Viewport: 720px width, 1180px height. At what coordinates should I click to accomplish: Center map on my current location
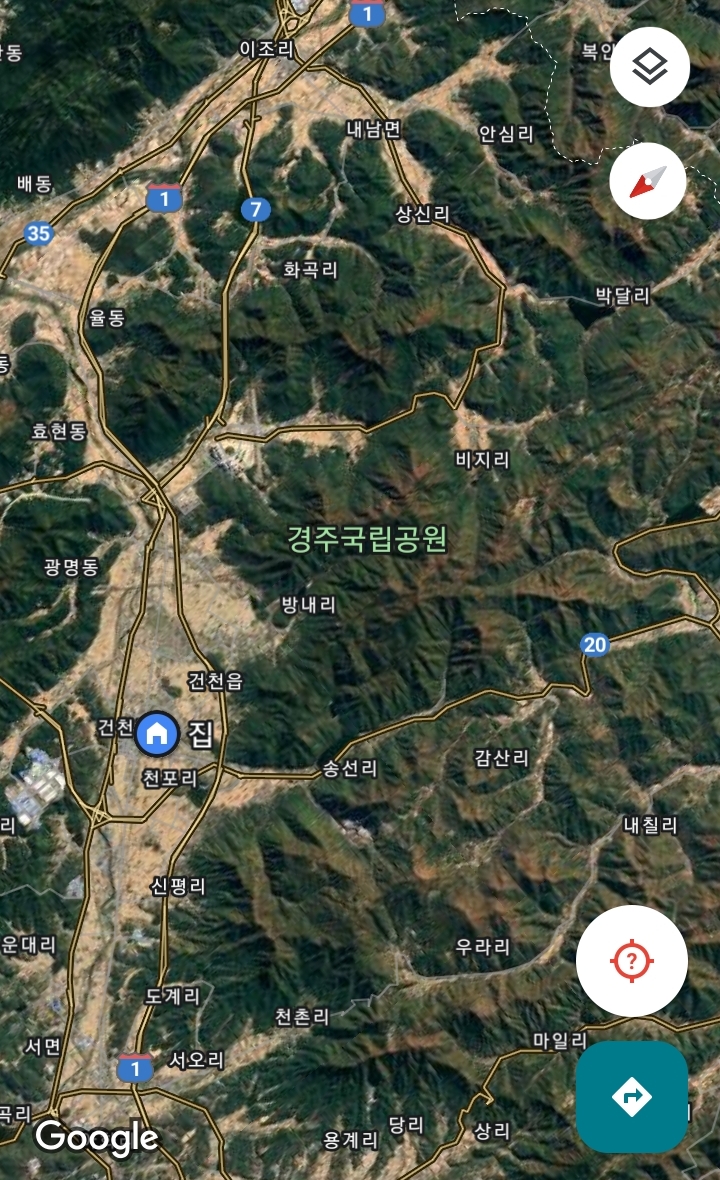(632, 961)
